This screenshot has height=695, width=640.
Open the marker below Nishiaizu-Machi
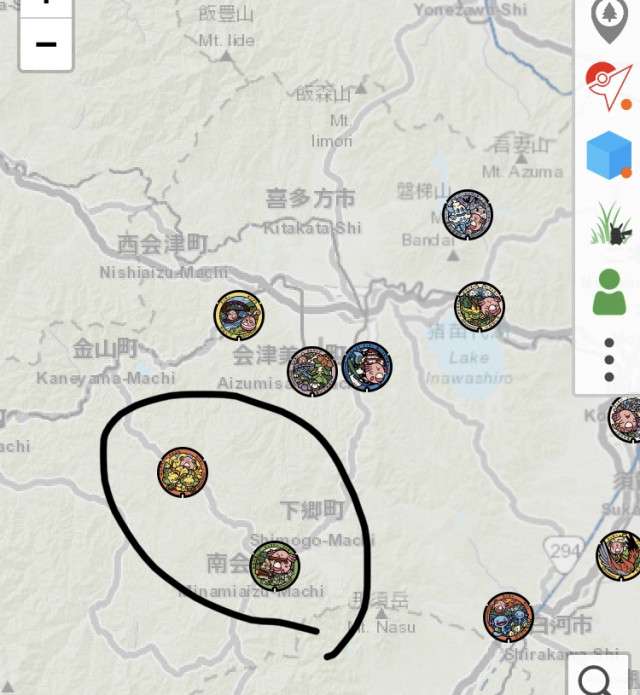(x=239, y=315)
